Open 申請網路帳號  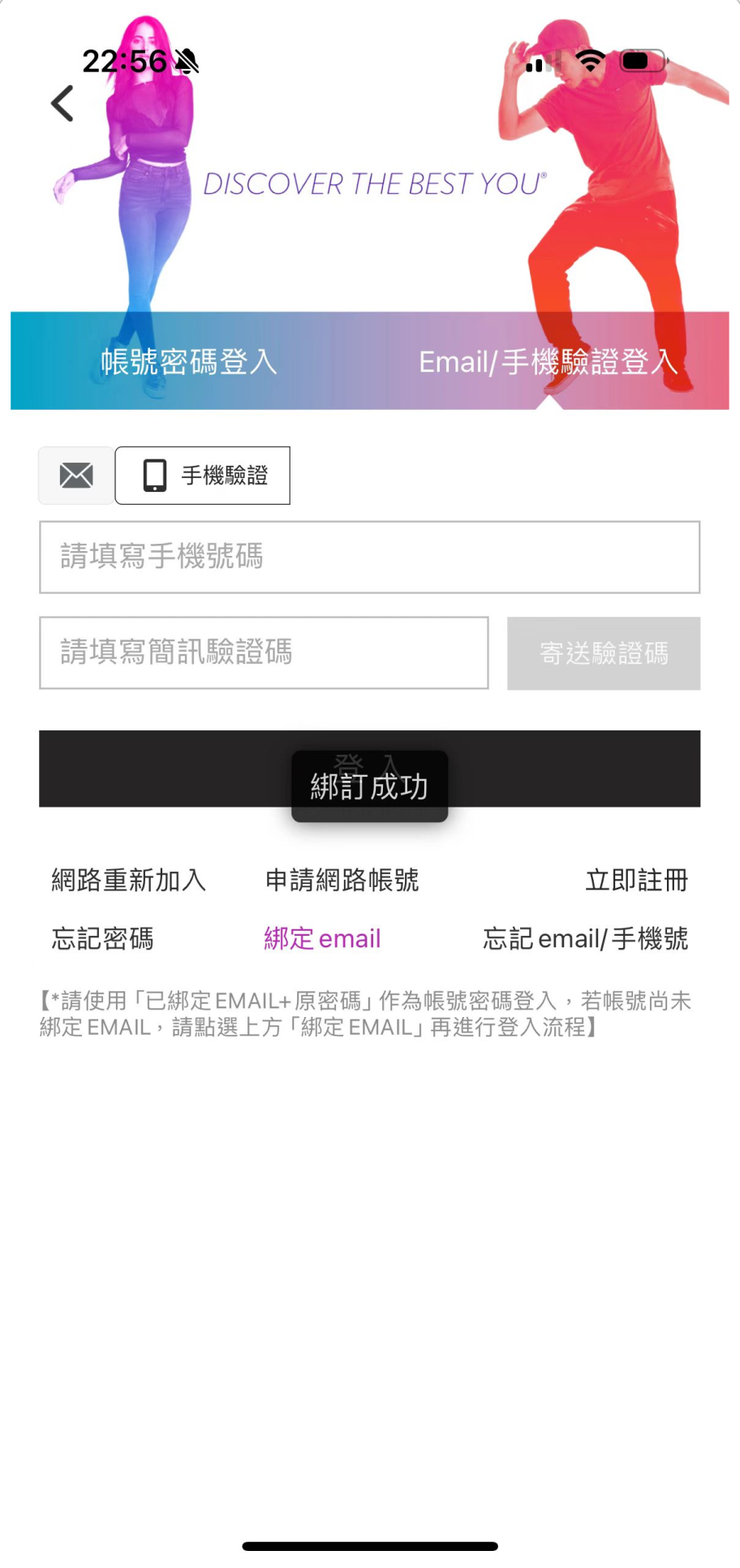click(x=342, y=881)
